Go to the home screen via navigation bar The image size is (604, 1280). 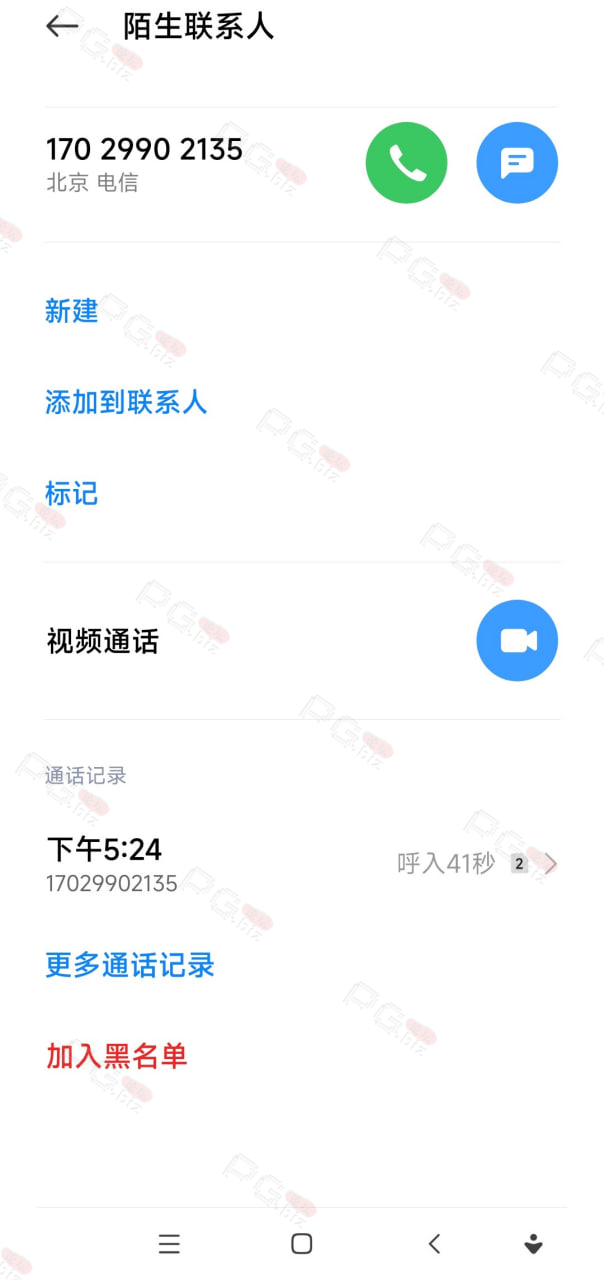(302, 1244)
